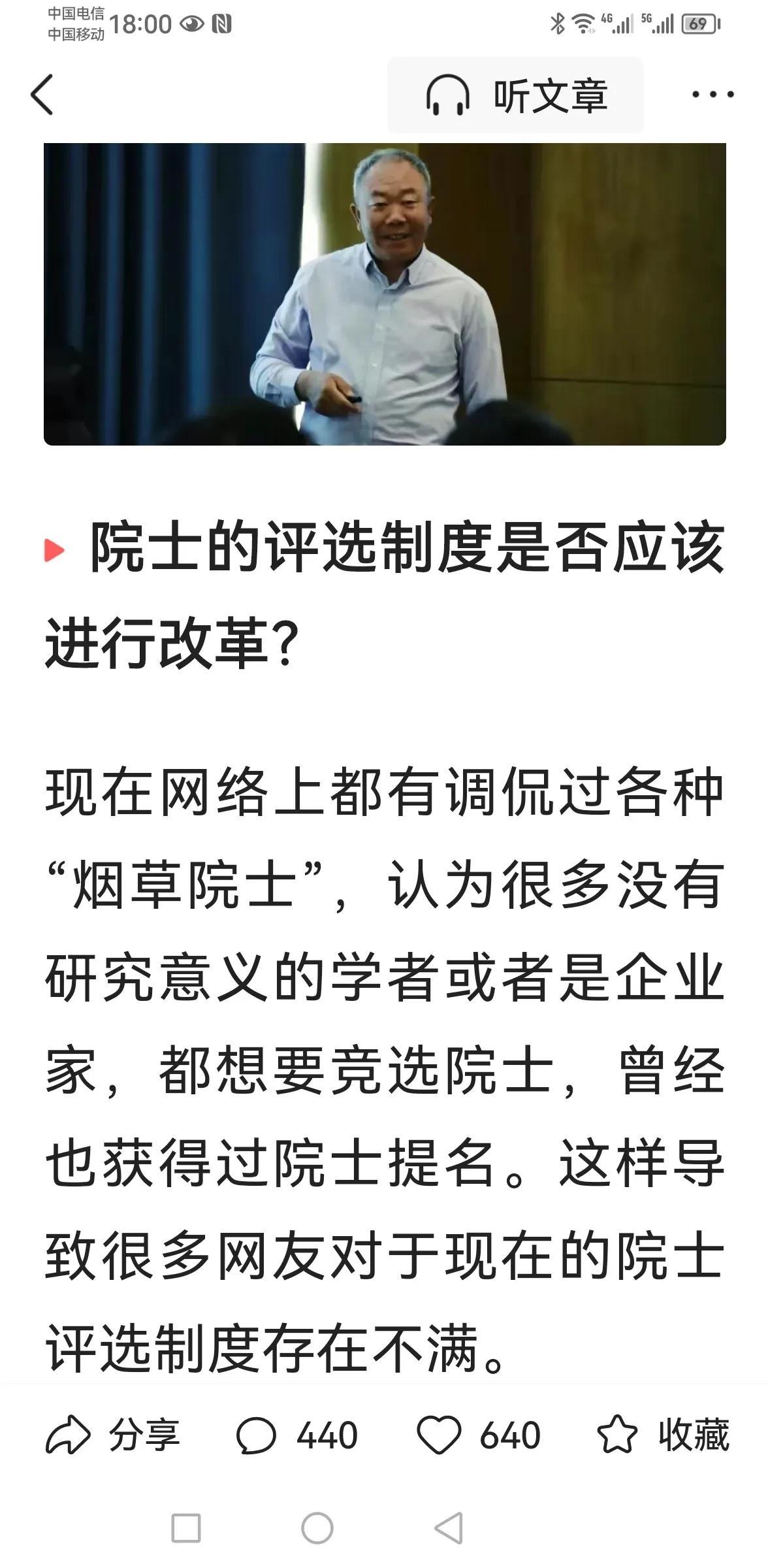Tap the system home button
The image size is (768, 1568).
point(317,1529)
